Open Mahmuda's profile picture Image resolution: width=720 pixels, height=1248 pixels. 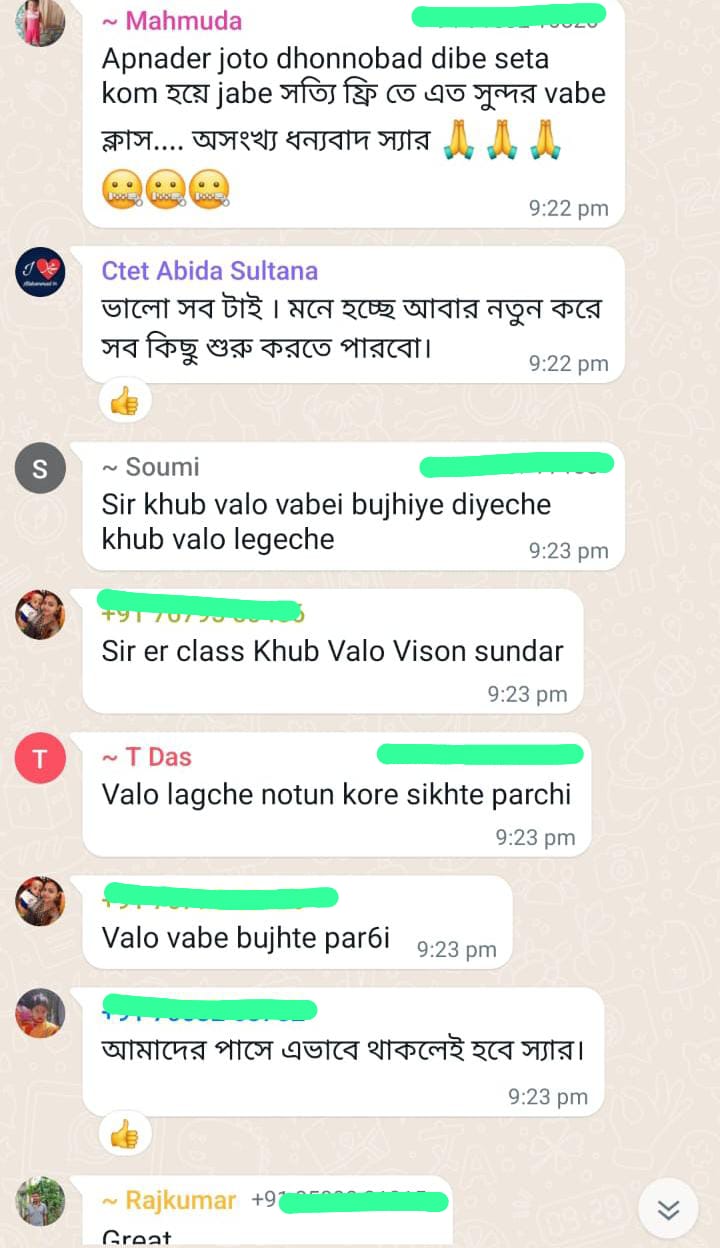point(40,21)
